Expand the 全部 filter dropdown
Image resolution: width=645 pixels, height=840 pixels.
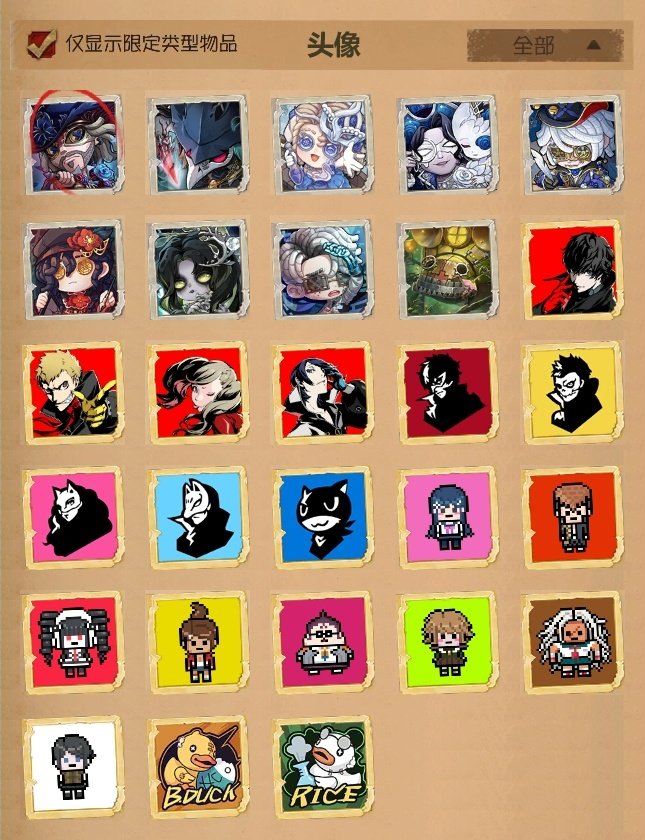point(544,45)
